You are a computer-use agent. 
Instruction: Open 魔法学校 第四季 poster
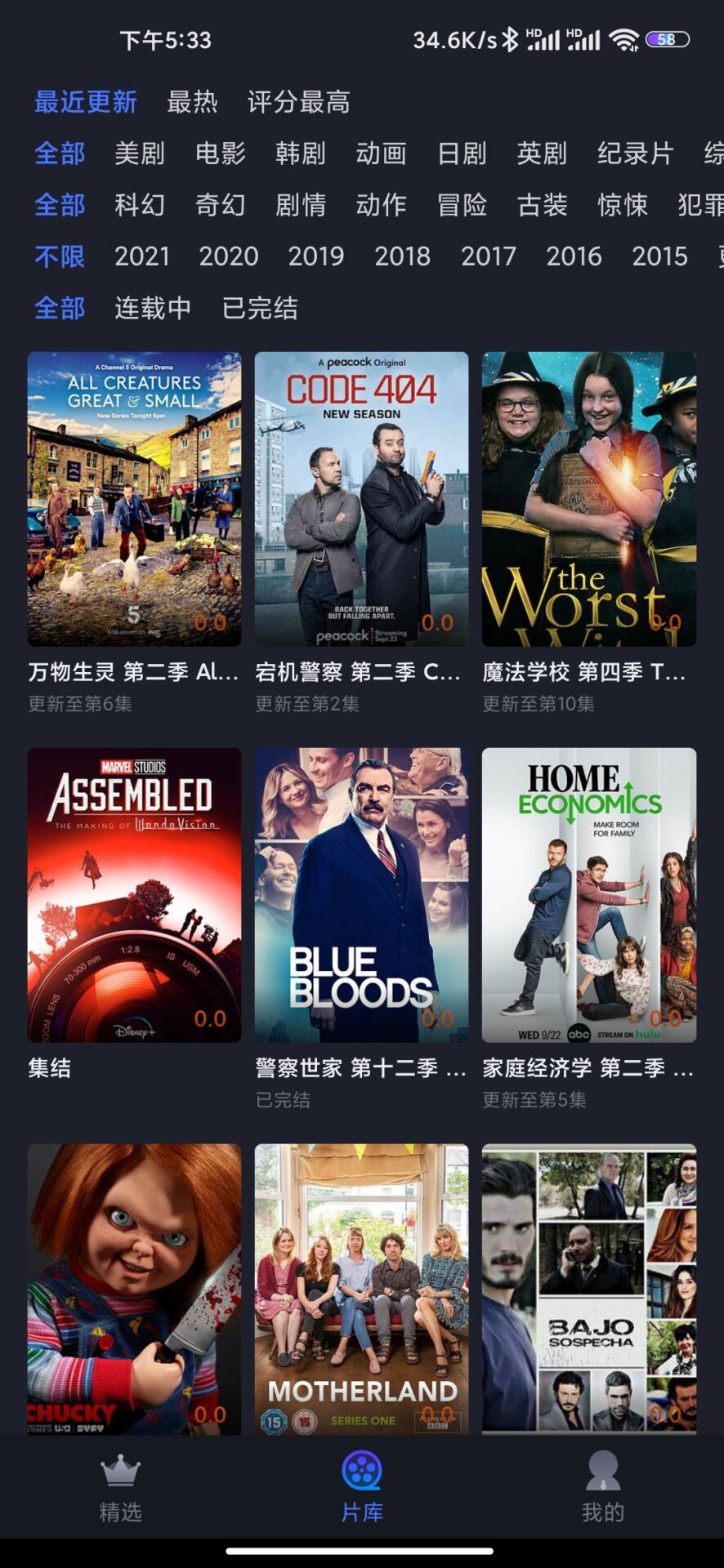click(x=588, y=499)
